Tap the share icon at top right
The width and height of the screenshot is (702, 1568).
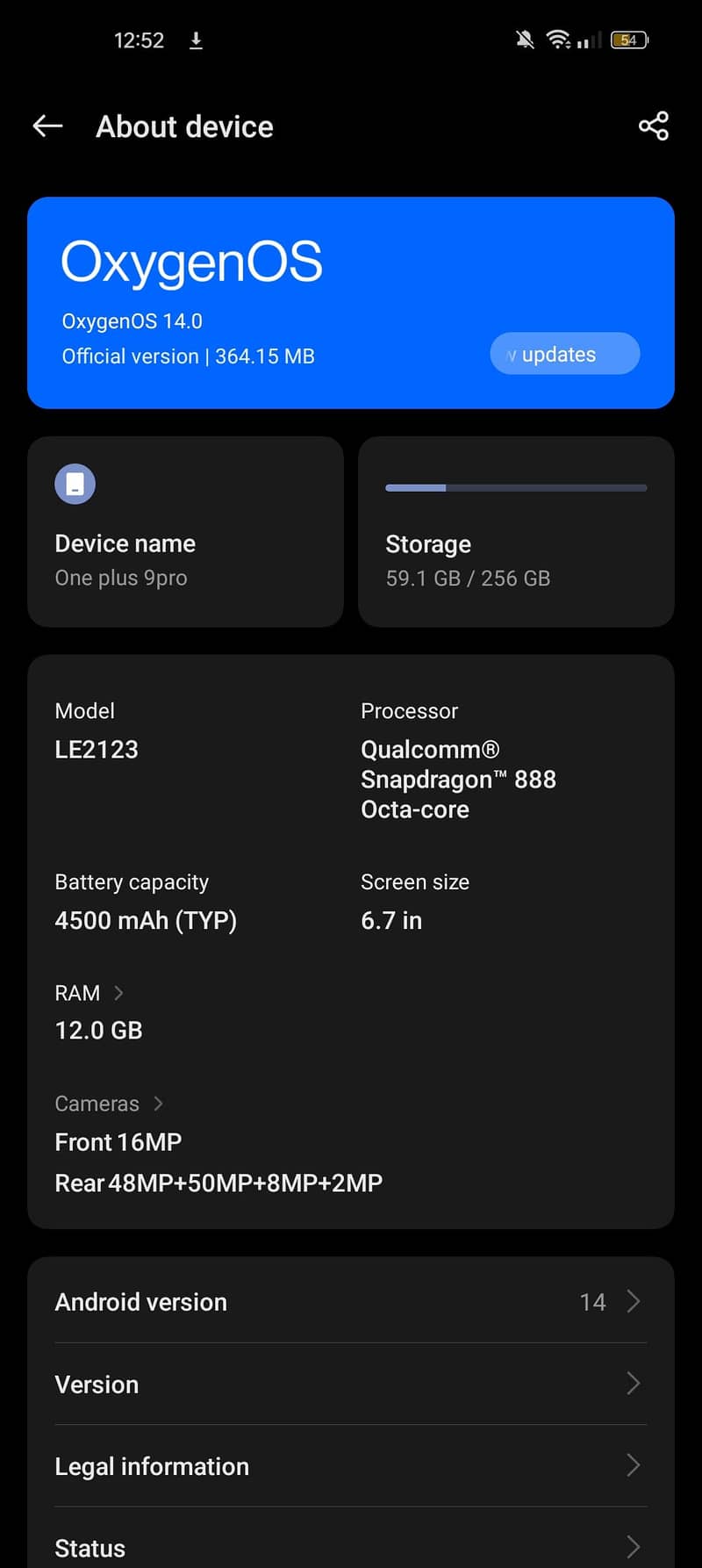[x=653, y=126]
